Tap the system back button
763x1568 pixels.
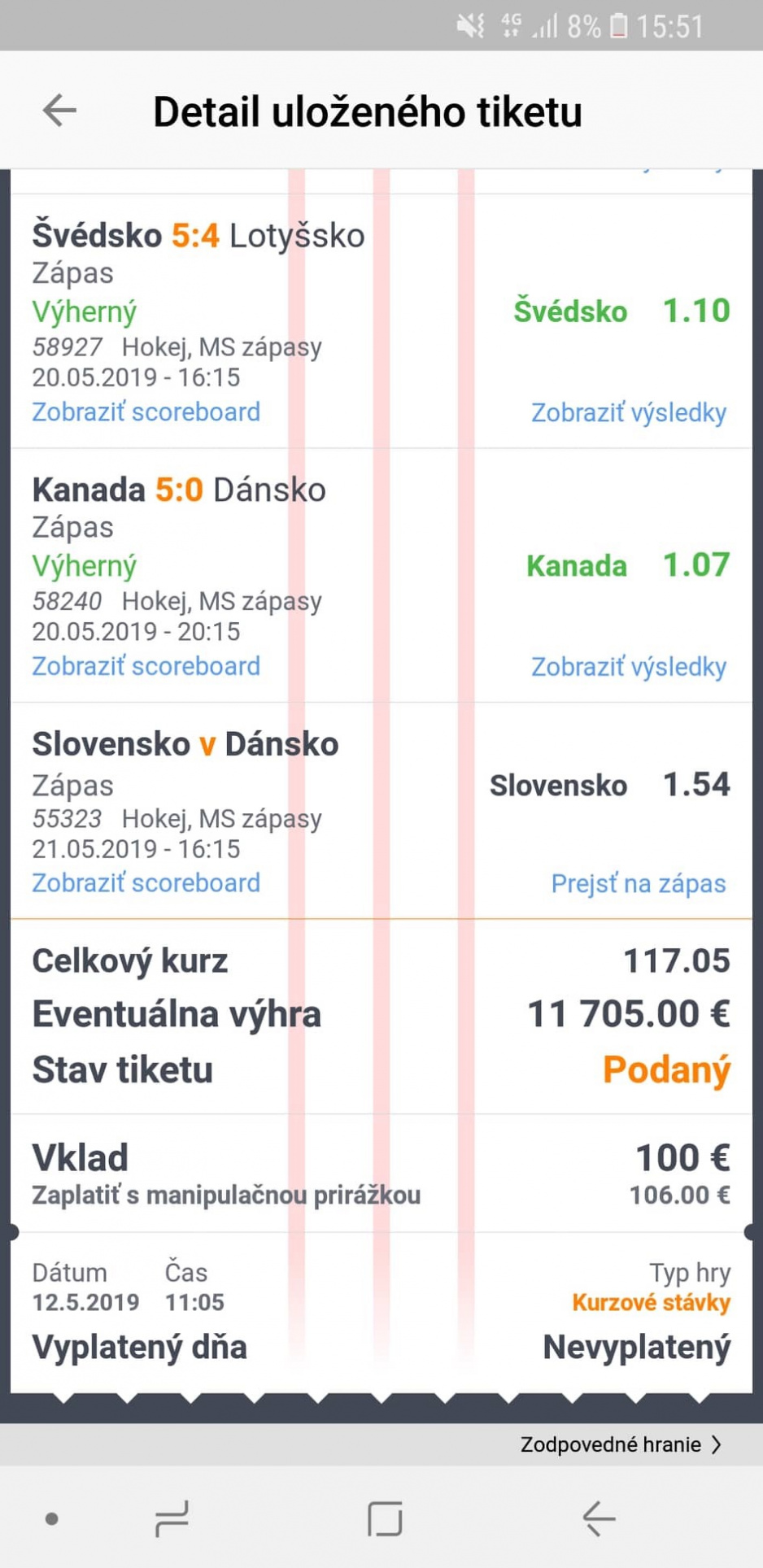pyautogui.click(x=599, y=1518)
